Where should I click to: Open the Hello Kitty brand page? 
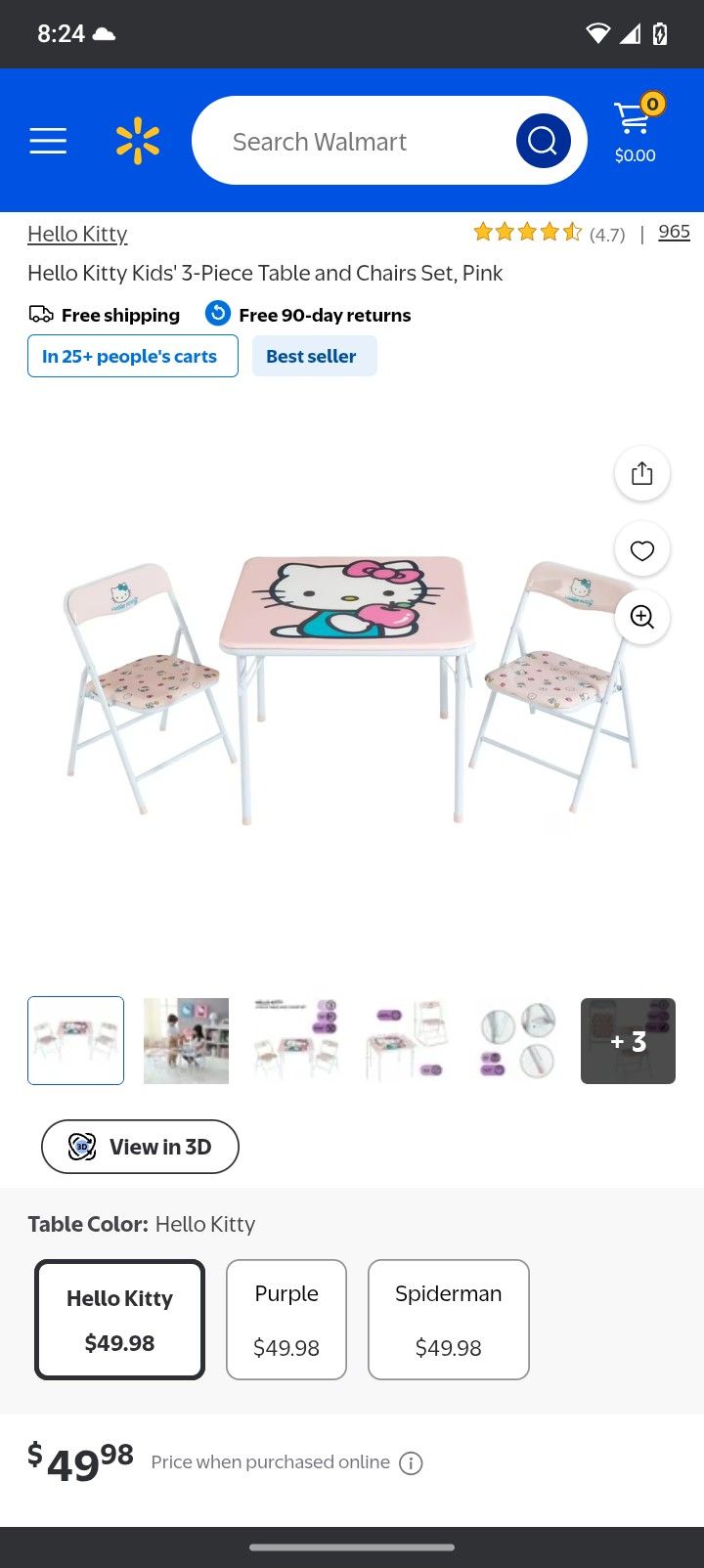coord(77,234)
